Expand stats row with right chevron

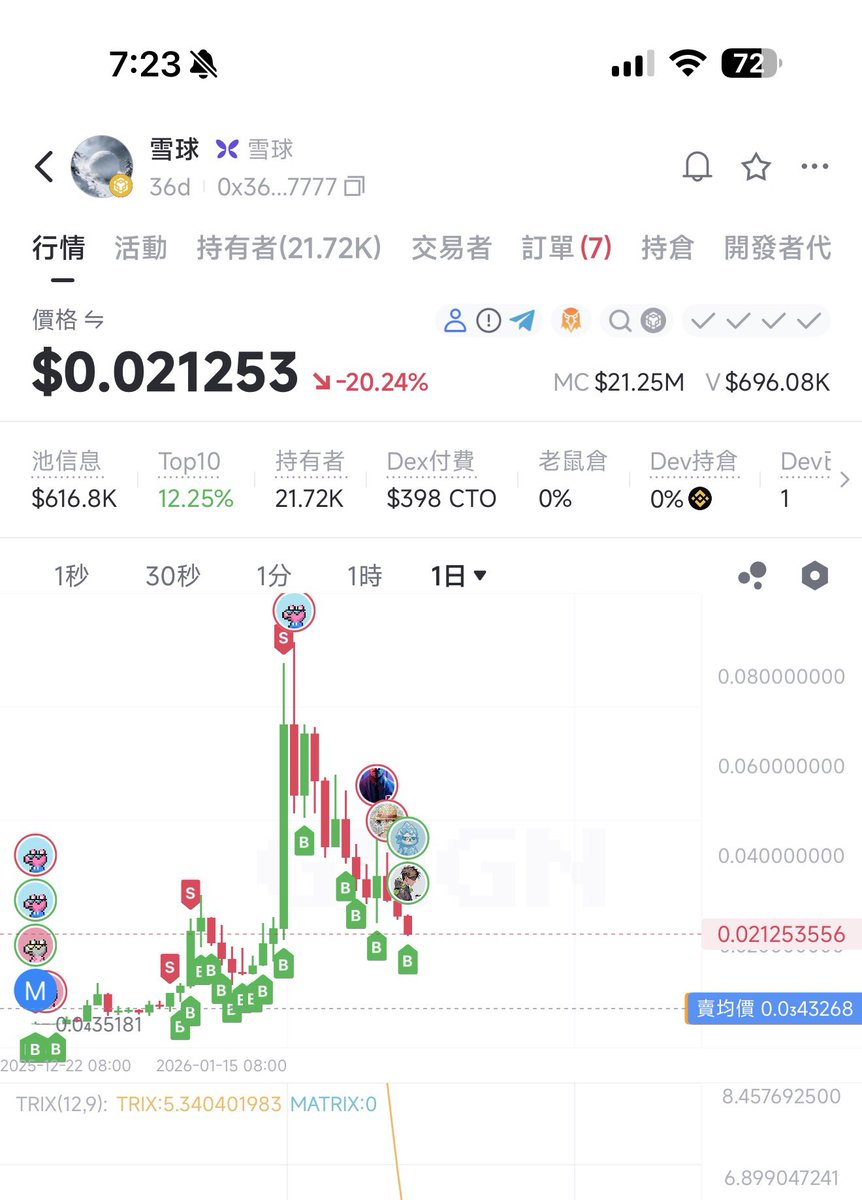click(x=846, y=480)
